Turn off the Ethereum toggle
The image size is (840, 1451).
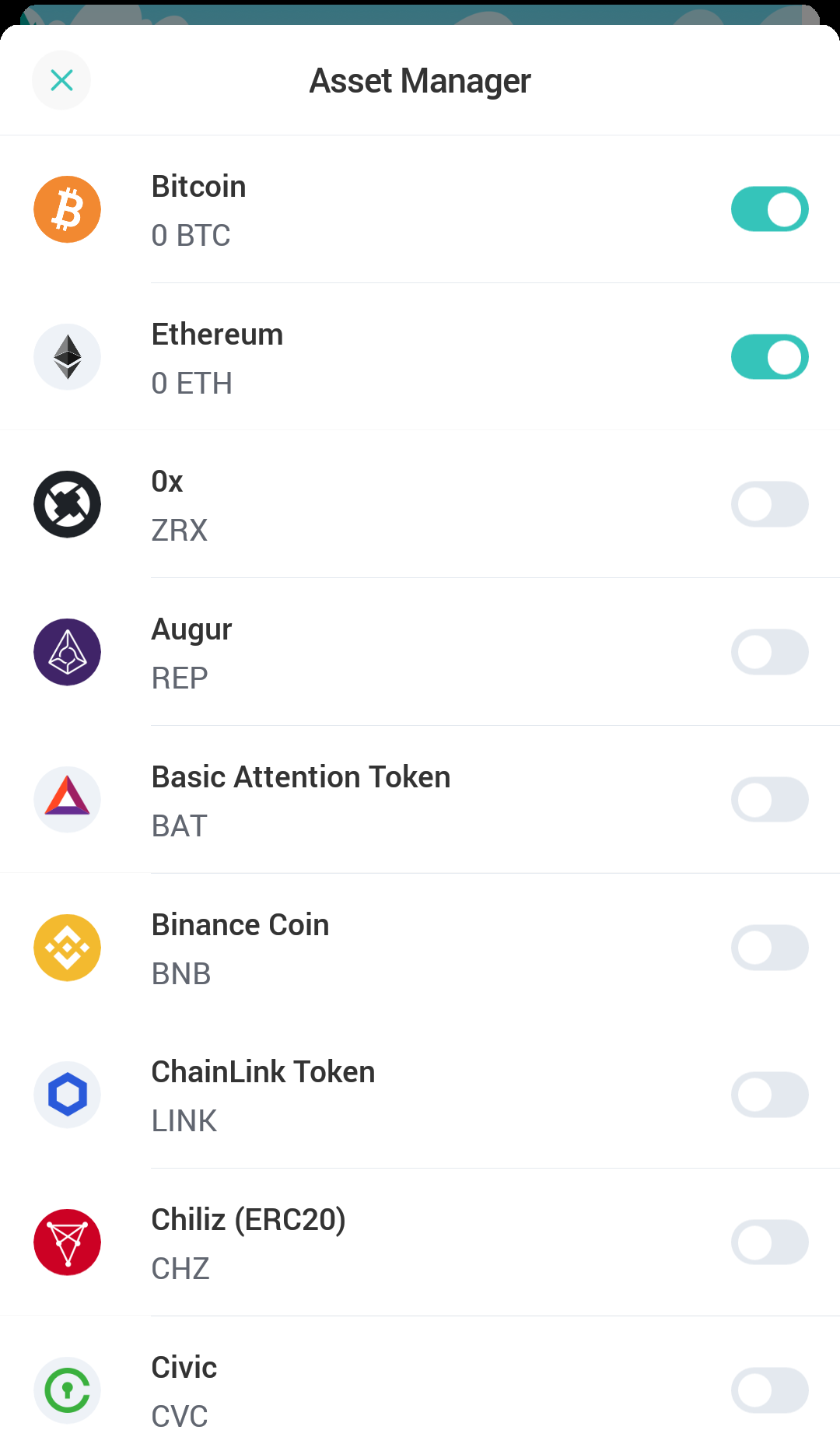pos(769,357)
